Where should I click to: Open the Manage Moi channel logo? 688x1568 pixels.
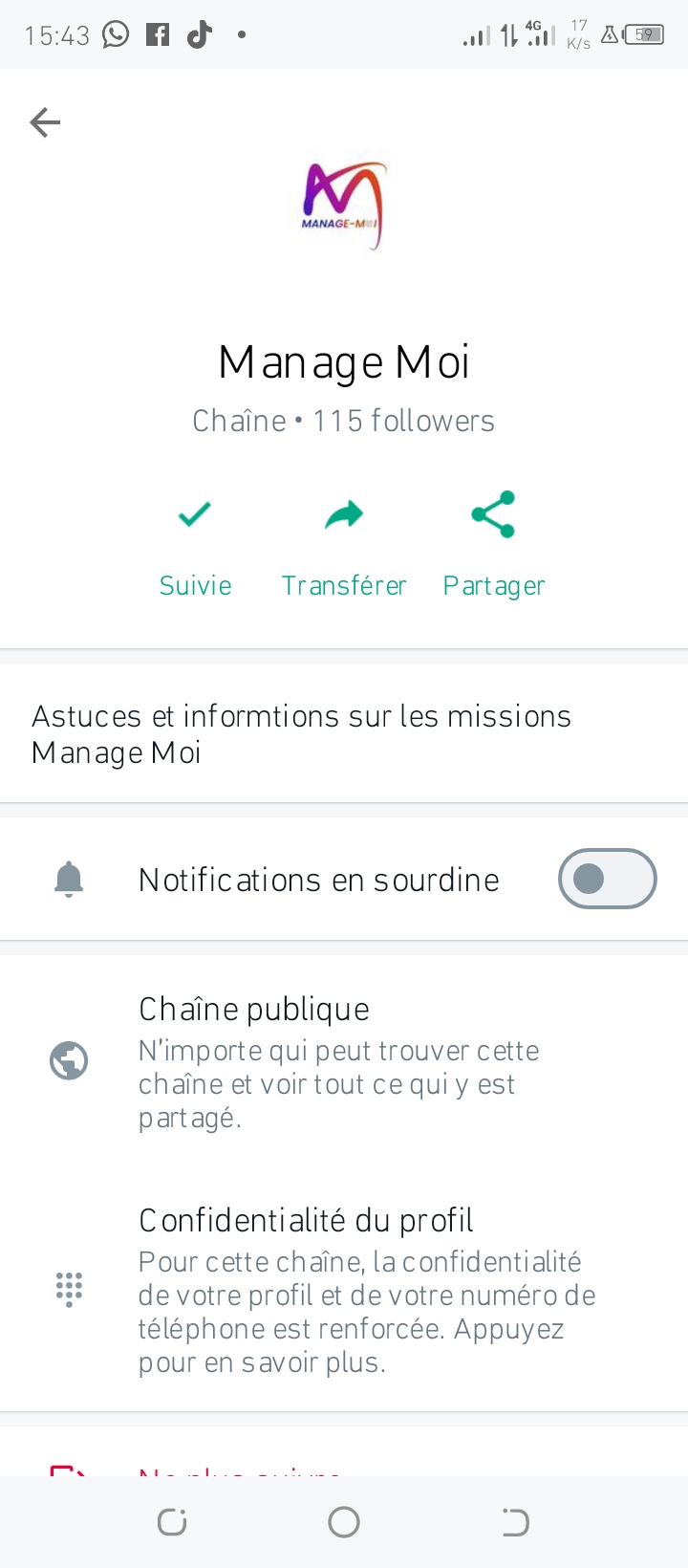coord(344,205)
